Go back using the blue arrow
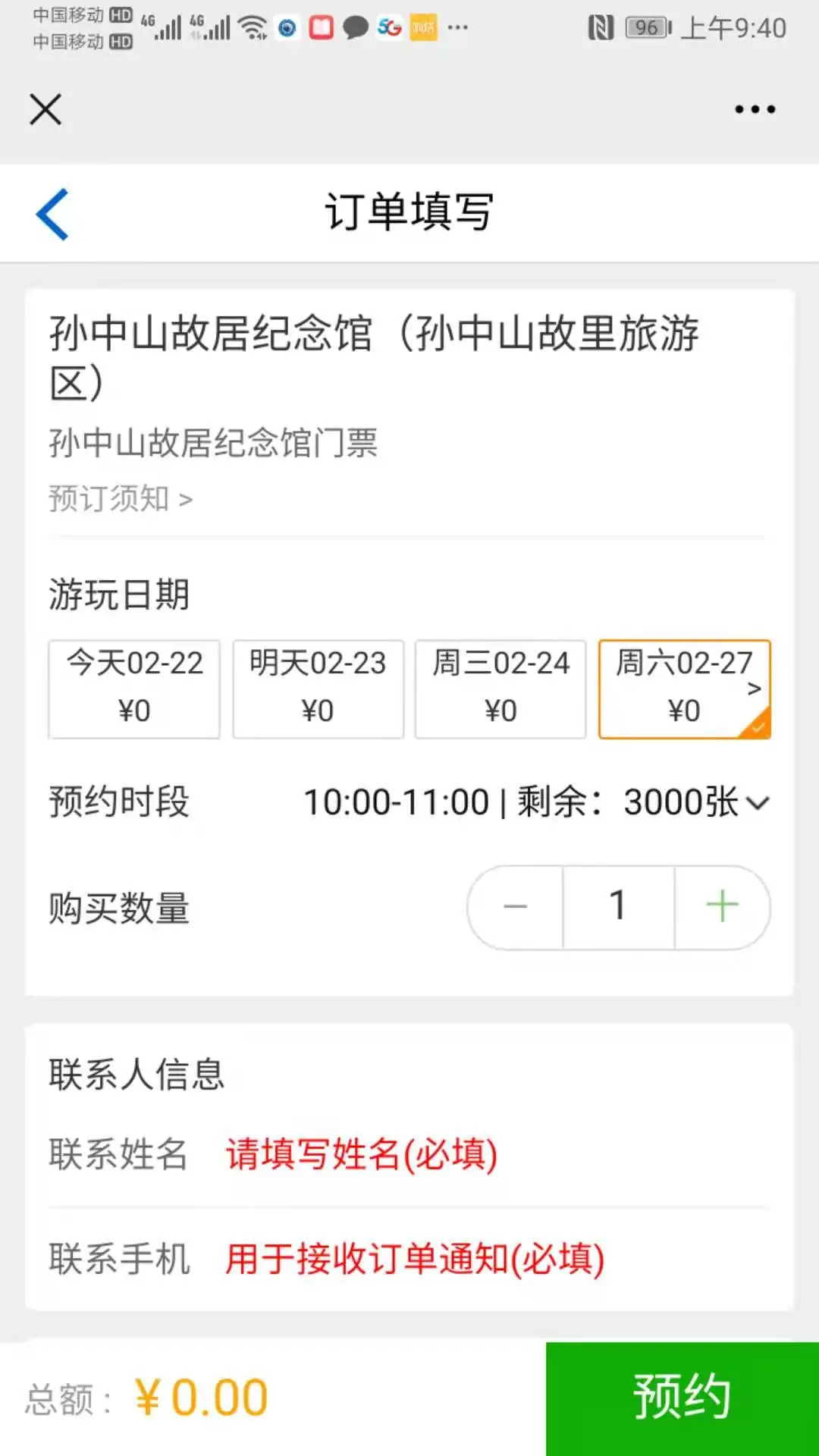Image resolution: width=819 pixels, height=1456 pixels. (x=52, y=214)
